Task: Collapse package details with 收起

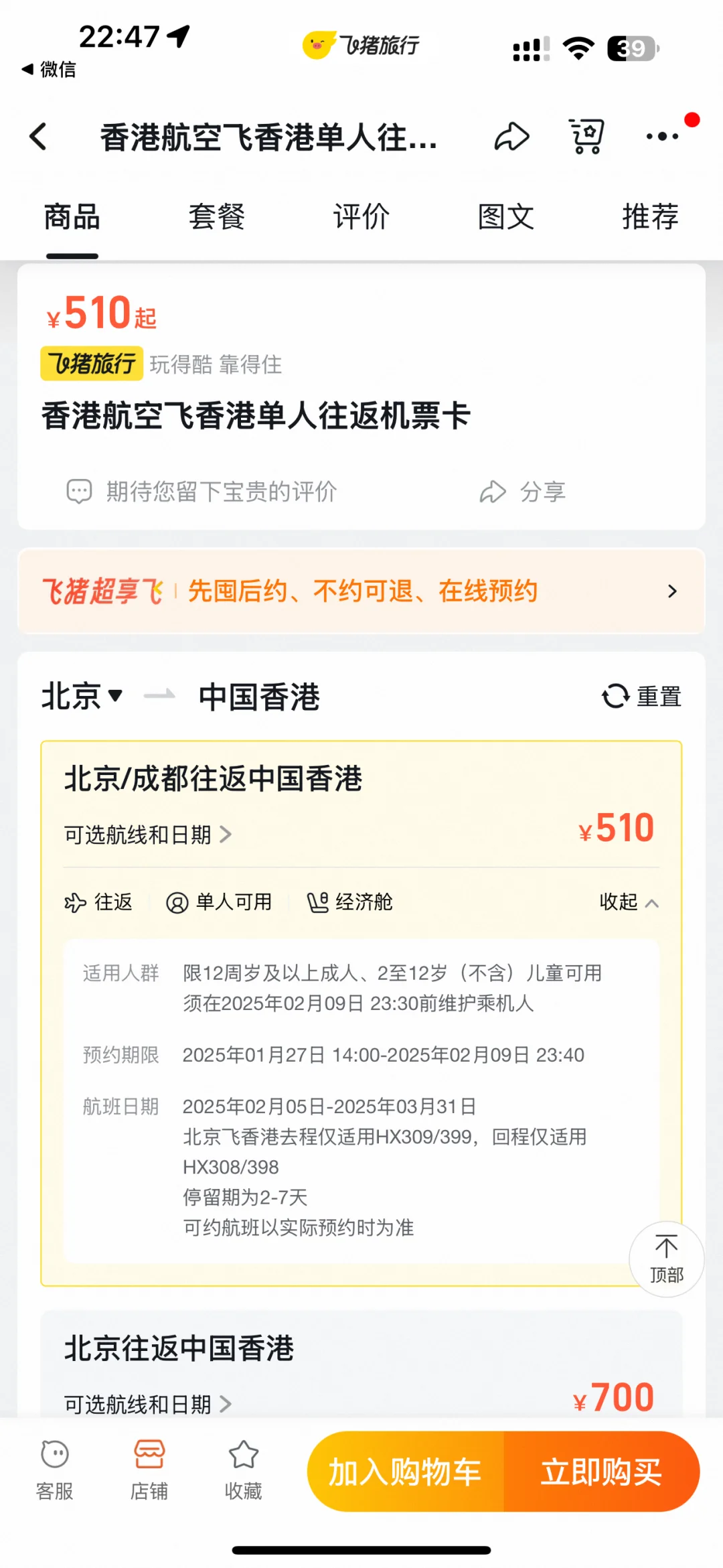Action: click(x=629, y=902)
